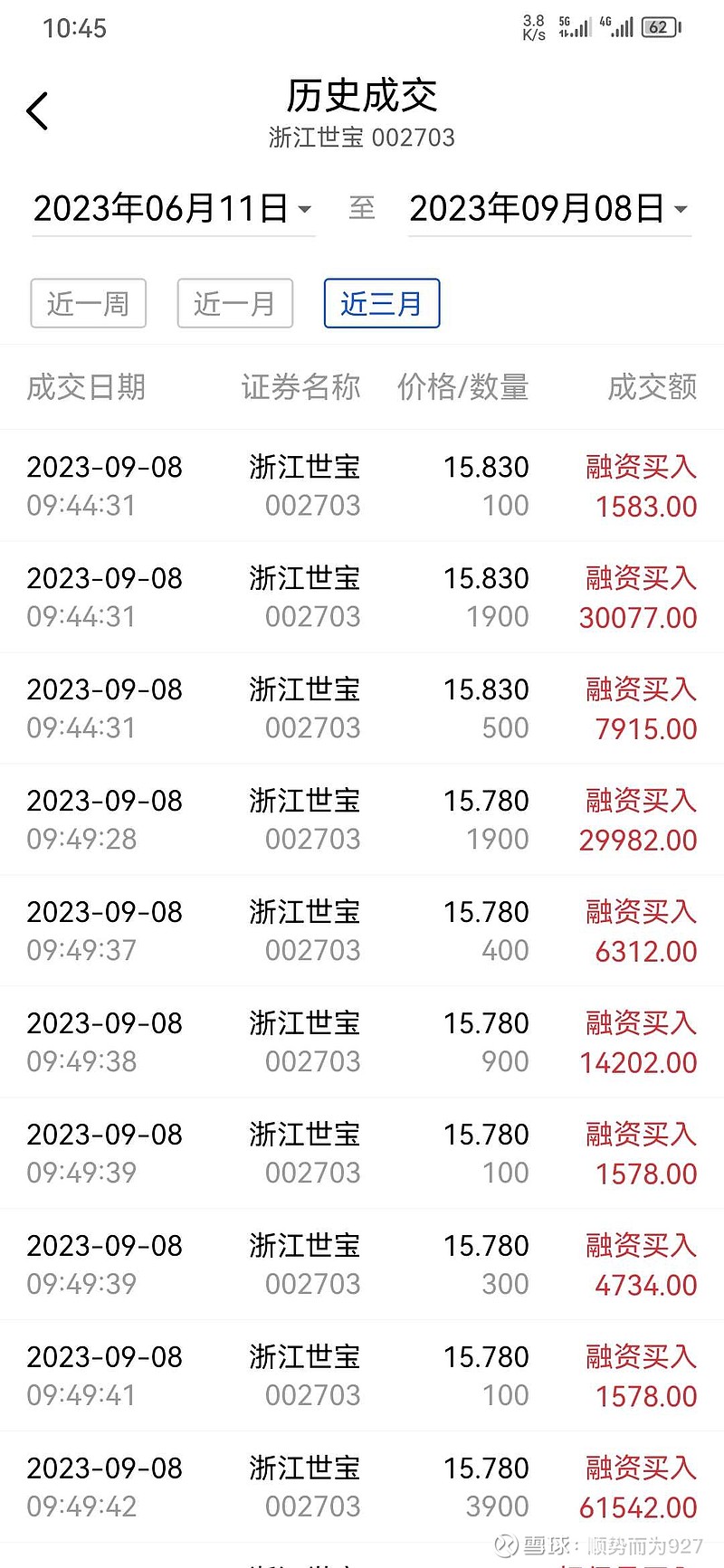The height and width of the screenshot is (1568, 724).
Task: Select the 近一月 filter
Action: (x=235, y=303)
